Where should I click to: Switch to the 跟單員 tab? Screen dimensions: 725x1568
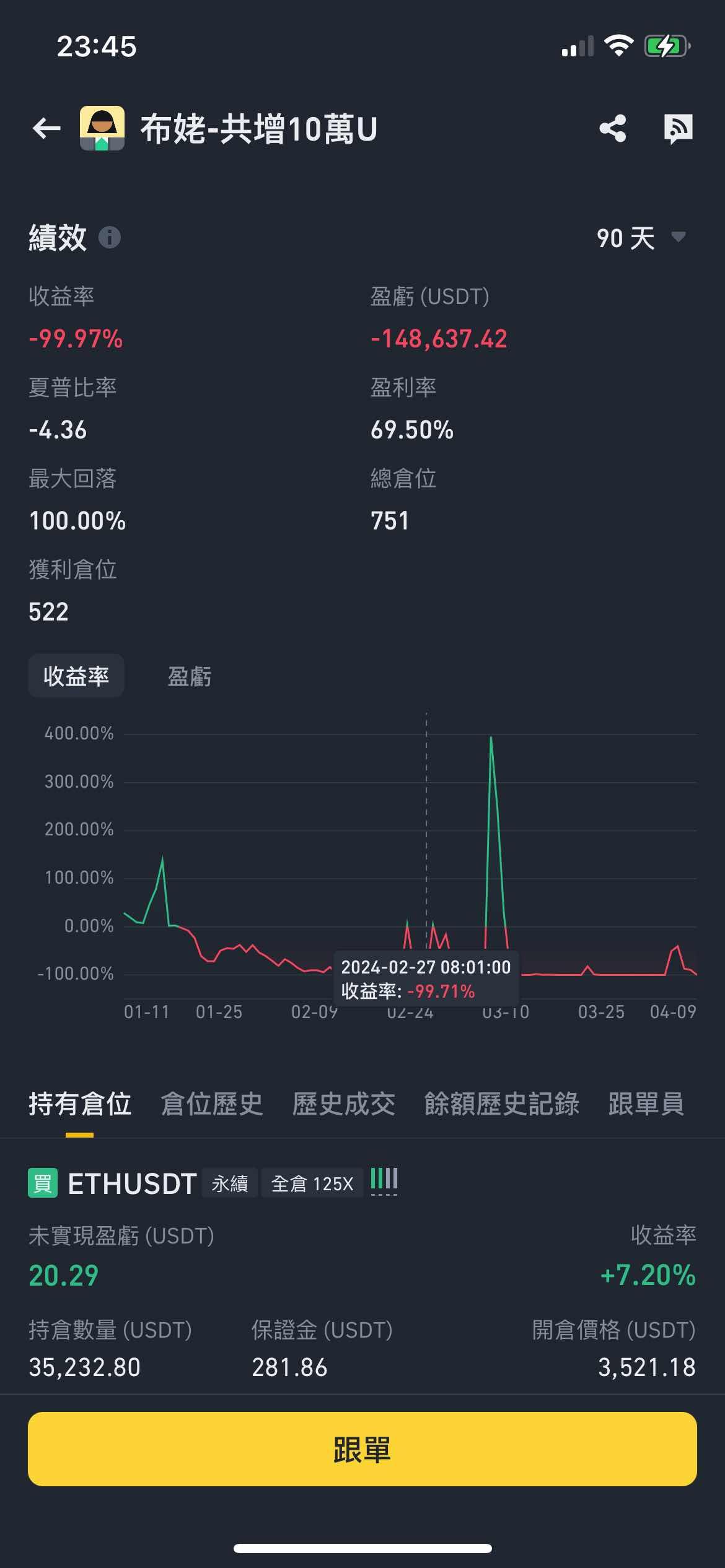(x=646, y=1104)
